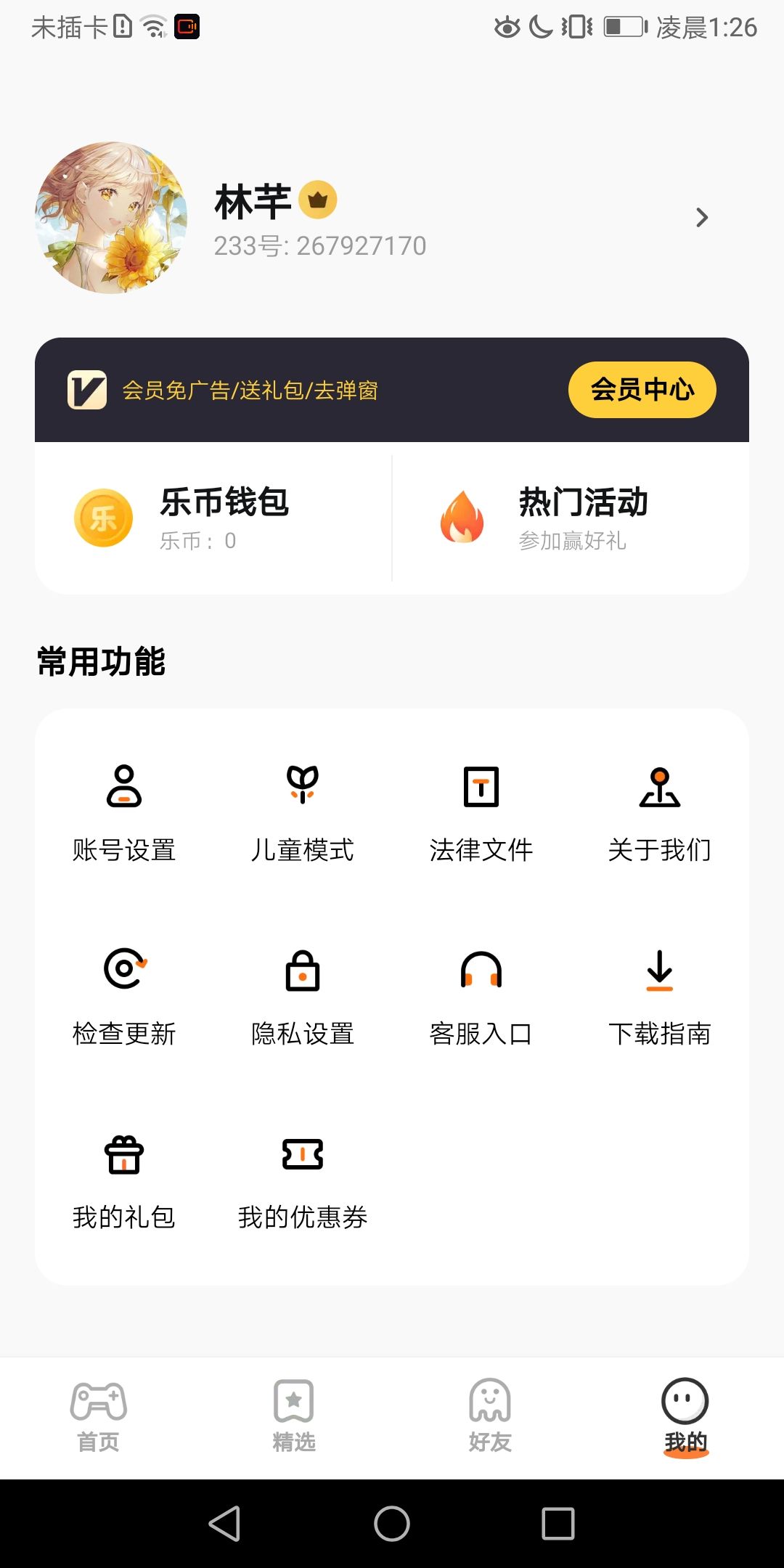The width and height of the screenshot is (784, 1568).
Task: Open 账号设置
Action: [124, 812]
